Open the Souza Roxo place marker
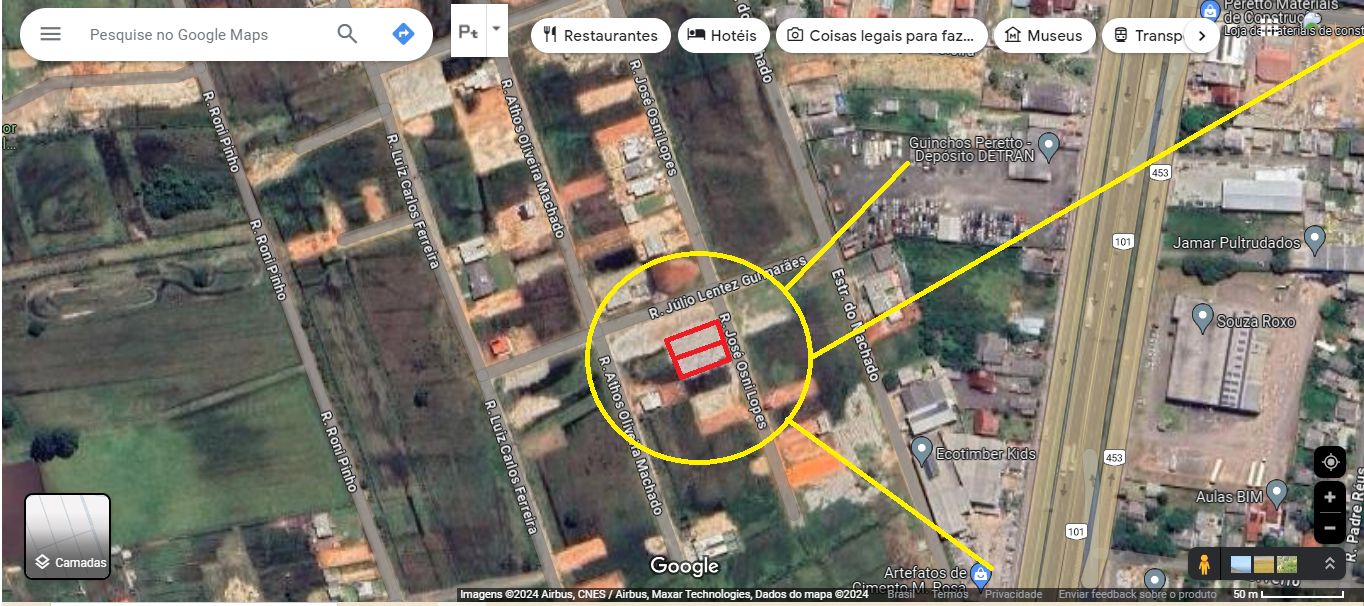The height and width of the screenshot is (606, 1364). point(1203,319)
